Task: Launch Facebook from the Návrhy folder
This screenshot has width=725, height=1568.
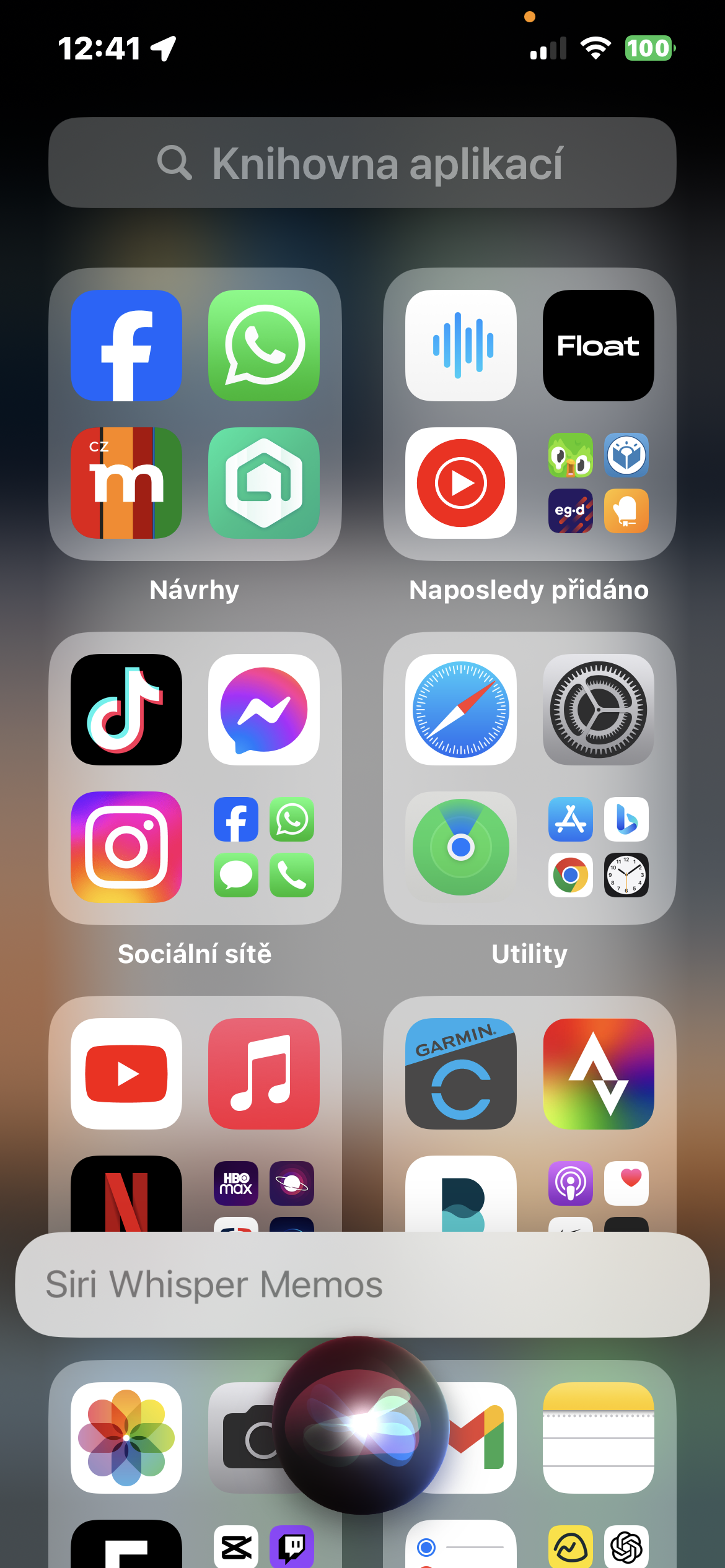Action: [126, 346]
